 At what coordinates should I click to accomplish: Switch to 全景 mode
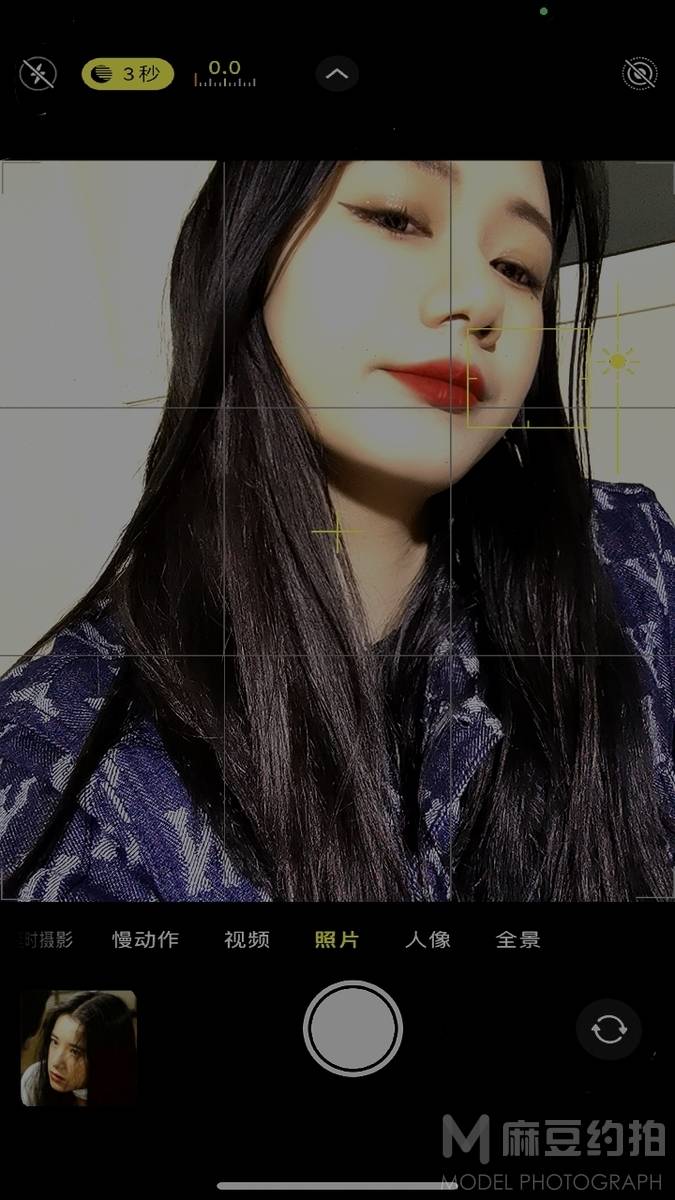coord(518,940)
